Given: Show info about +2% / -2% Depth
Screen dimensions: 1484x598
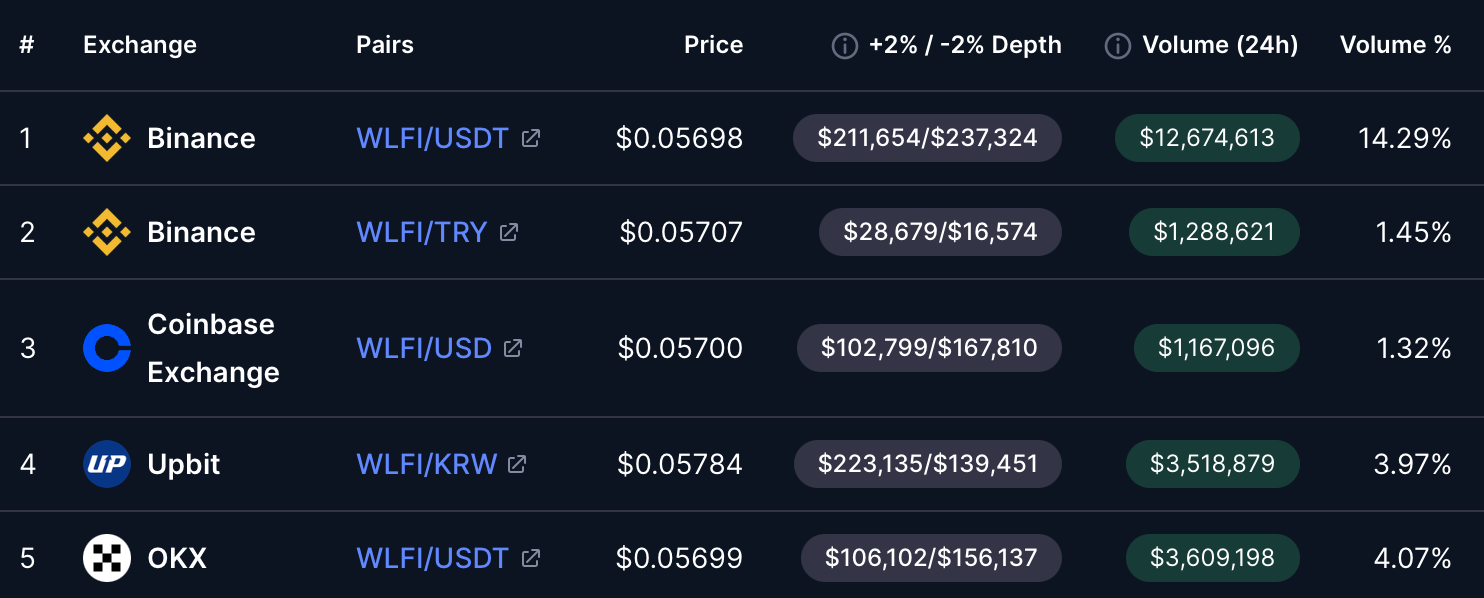Looking at the screenshot, I should pos(845,46).
